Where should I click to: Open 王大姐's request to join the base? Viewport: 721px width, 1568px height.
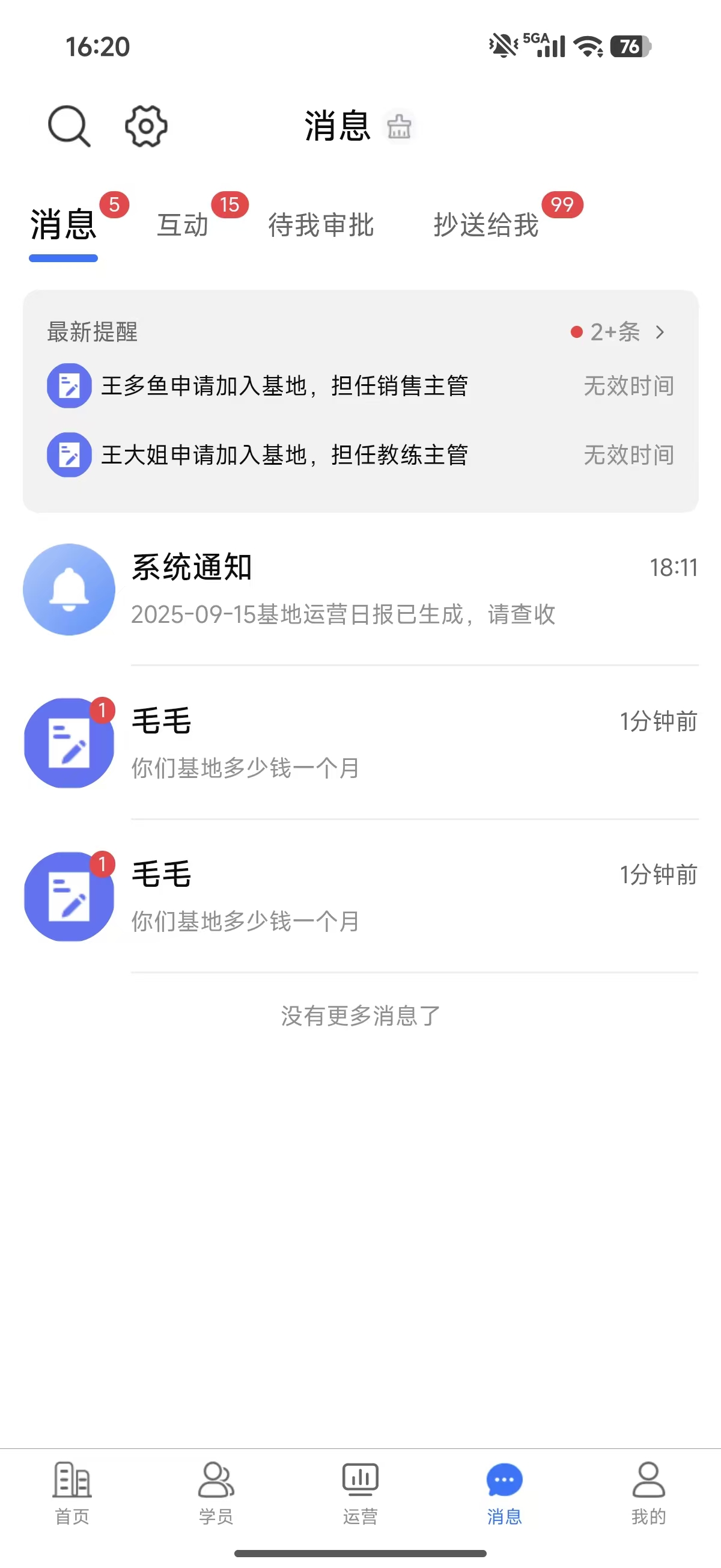pyautogui.click(x=284, y=455)
